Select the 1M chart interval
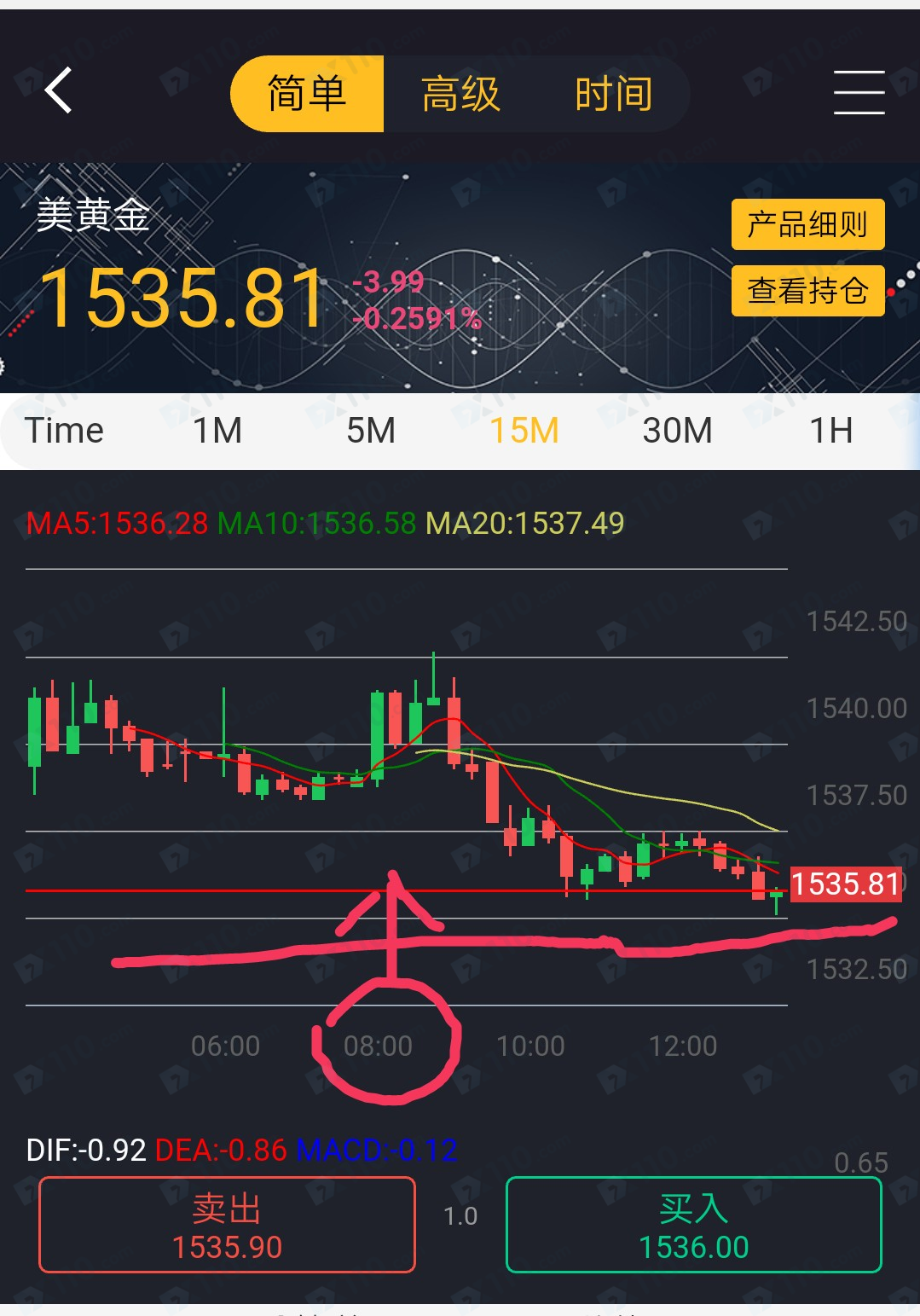This screenshot has height=1316, width=920. pyautogui.click(x=217, y=431)
